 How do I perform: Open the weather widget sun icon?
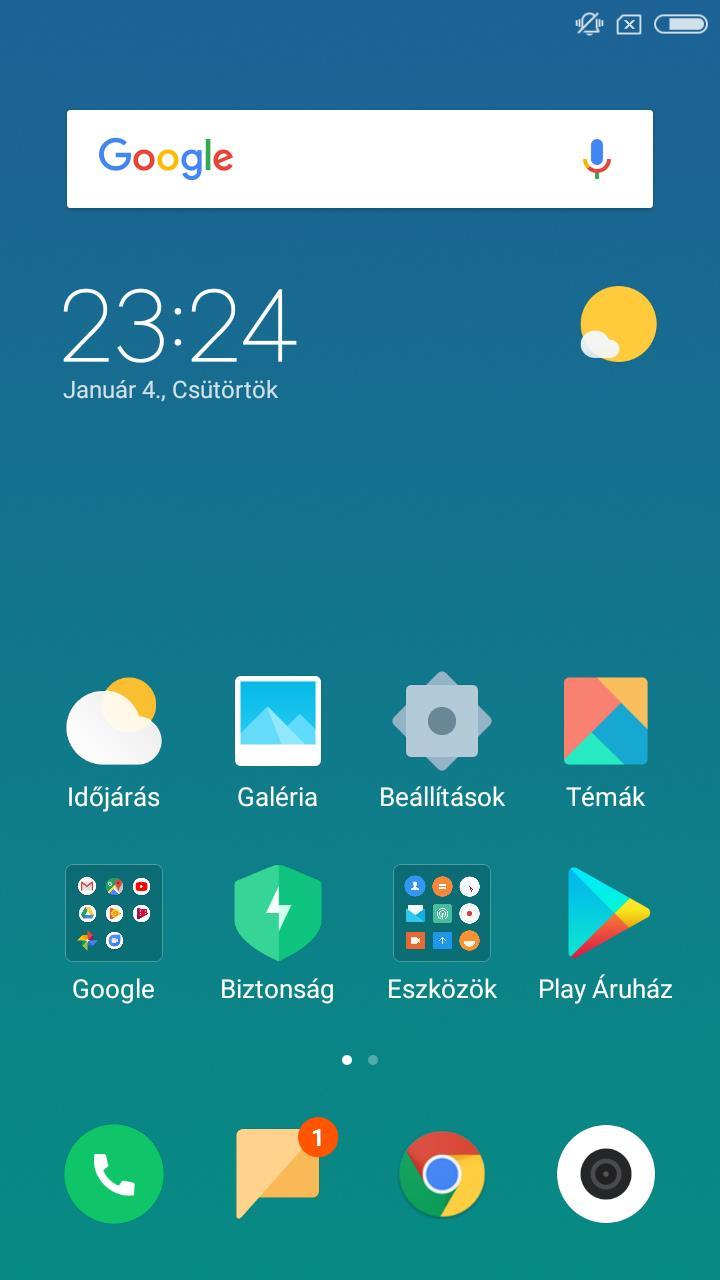[617, 324]
